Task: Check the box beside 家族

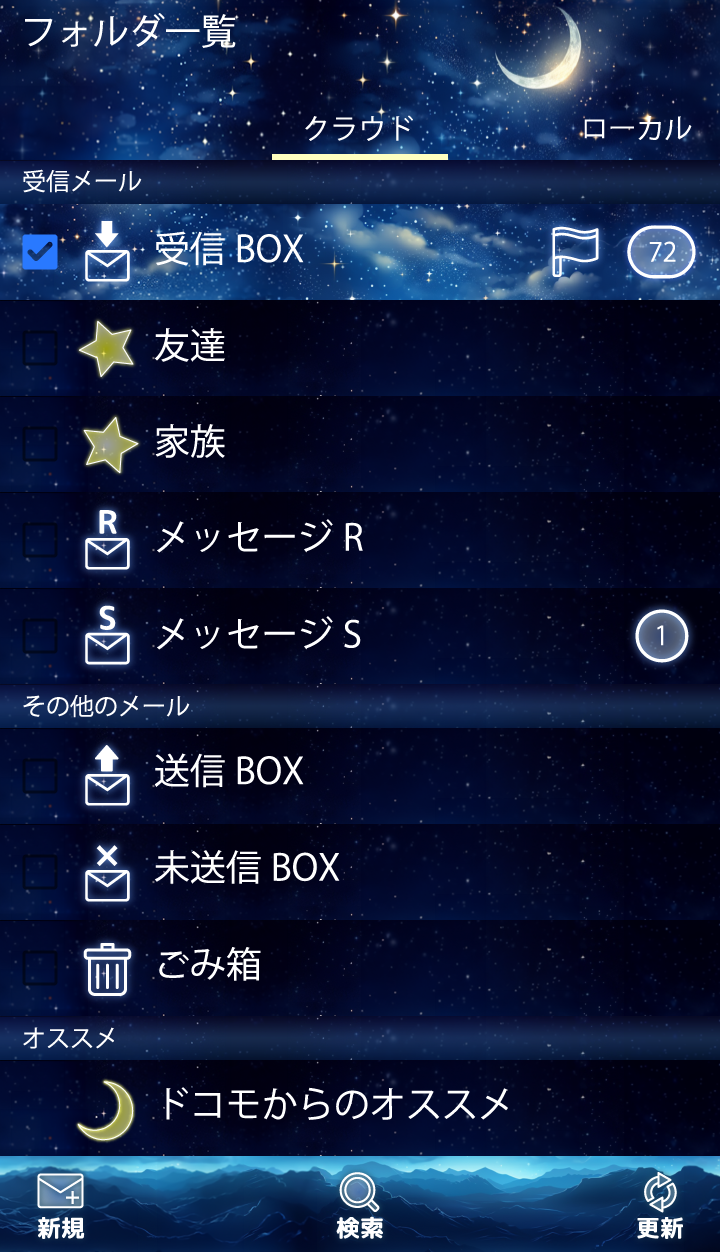Action: click(40, 444)
